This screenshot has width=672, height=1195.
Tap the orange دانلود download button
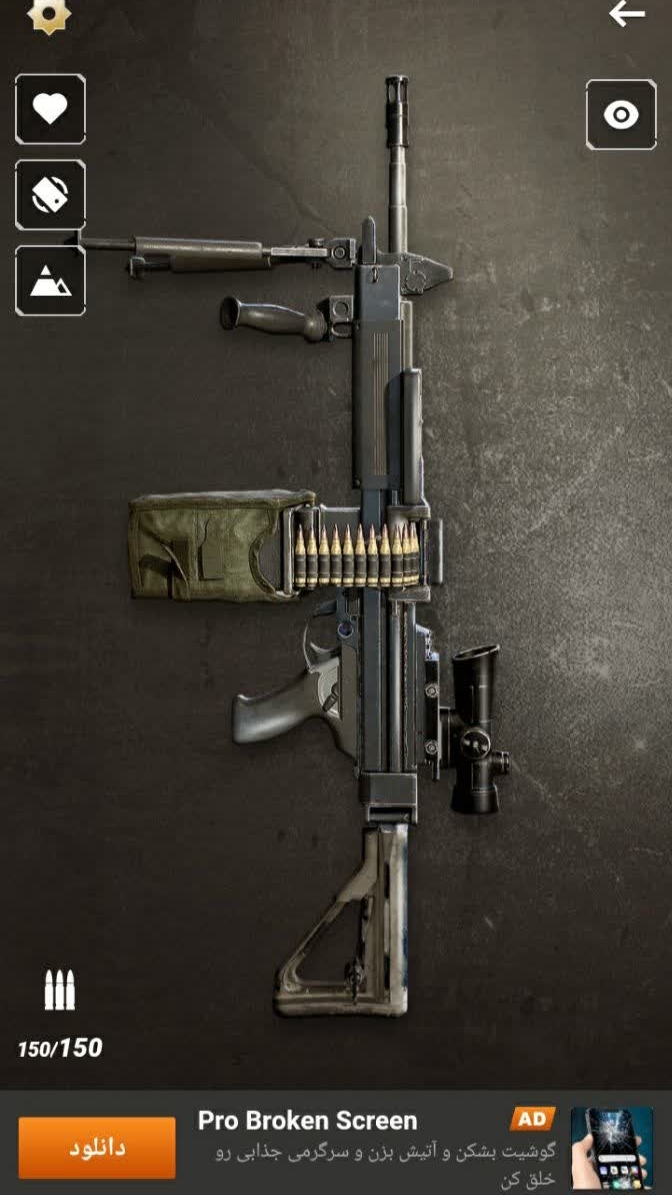(x=97, y=1147)
